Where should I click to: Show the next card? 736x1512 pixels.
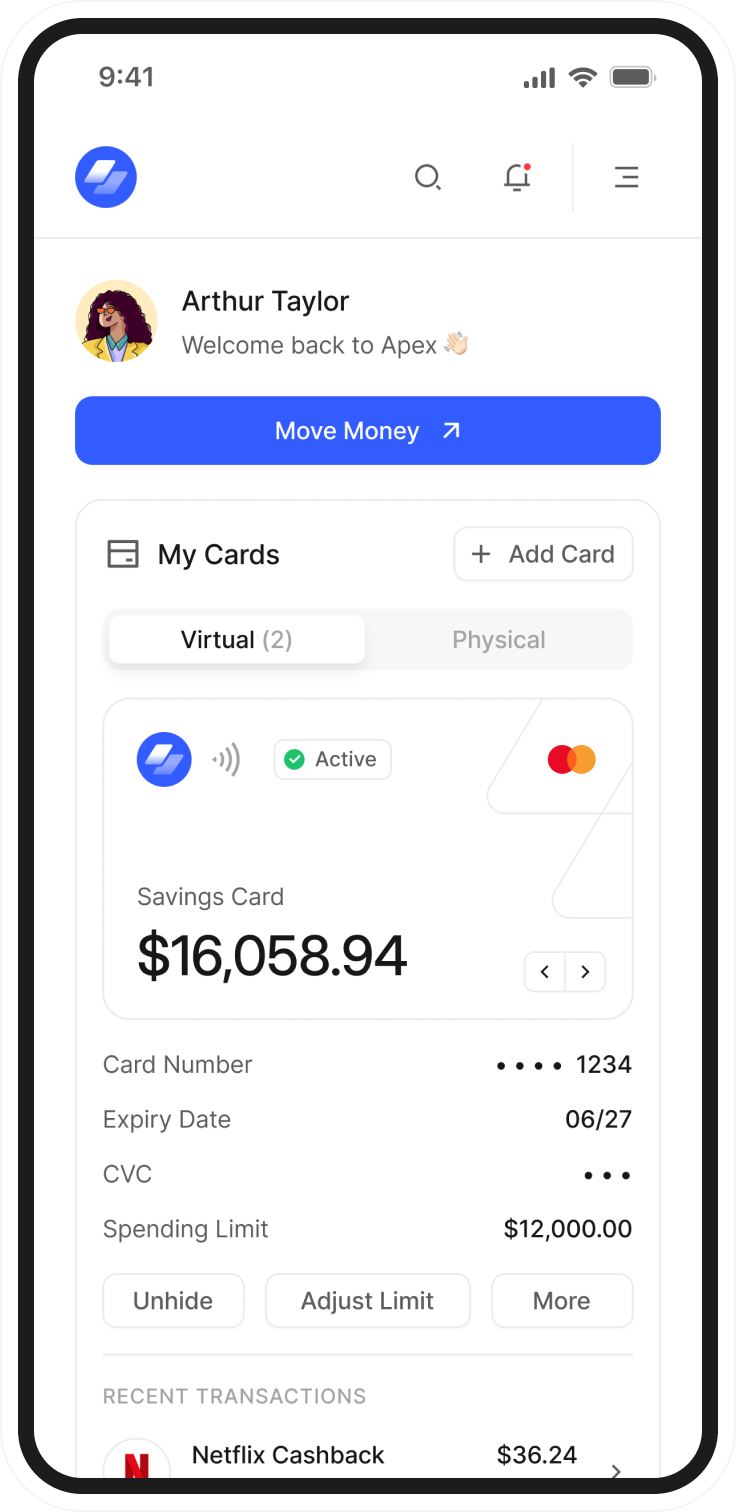pos(586,972)
